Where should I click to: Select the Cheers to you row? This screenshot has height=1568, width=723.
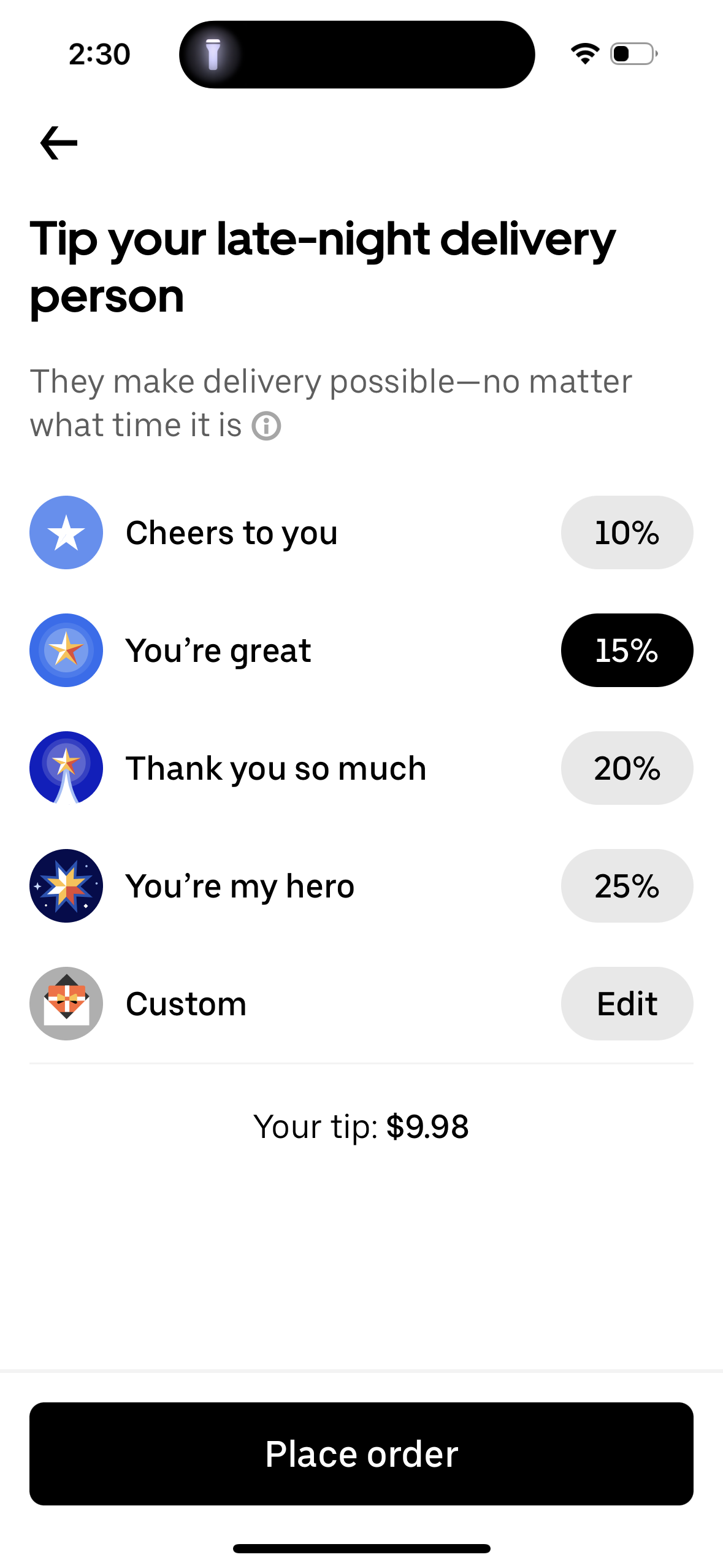(x=232, y=532)
